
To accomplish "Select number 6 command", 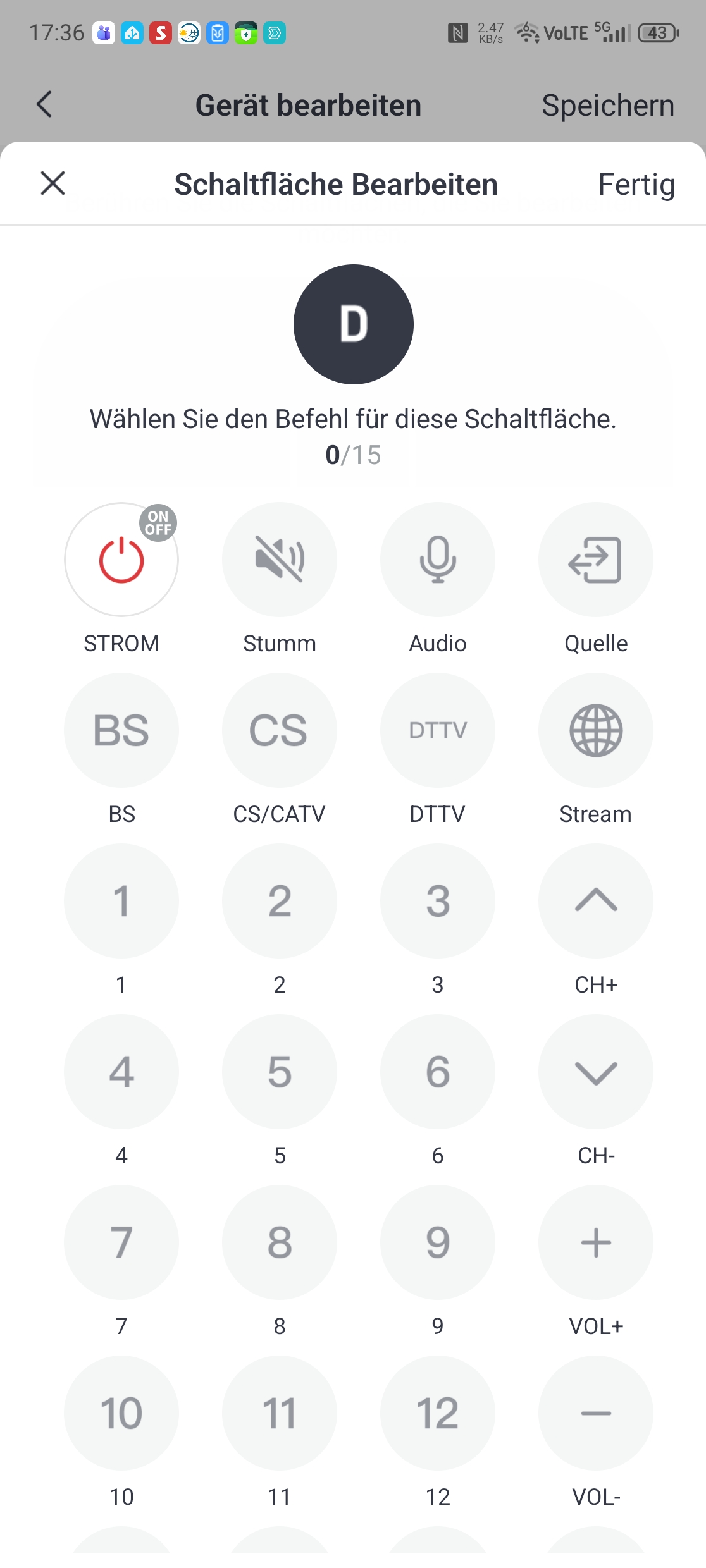I will pos(438,1072).
